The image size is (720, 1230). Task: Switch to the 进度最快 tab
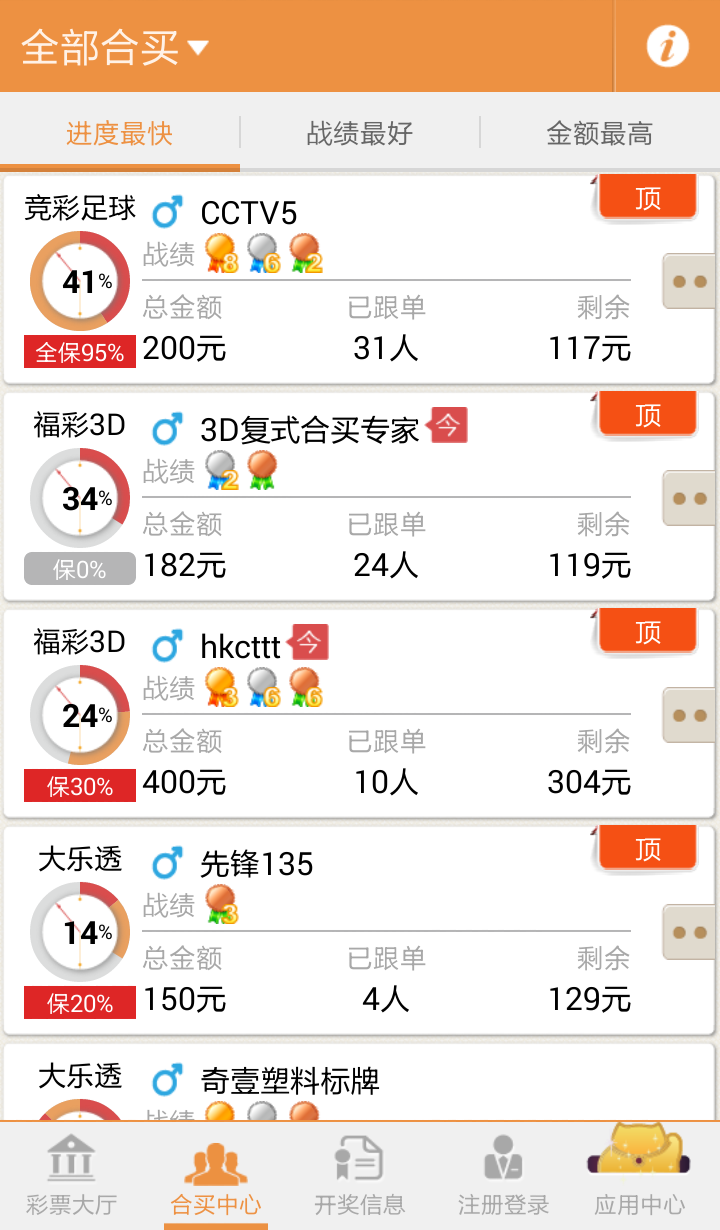tap(120, 134)
